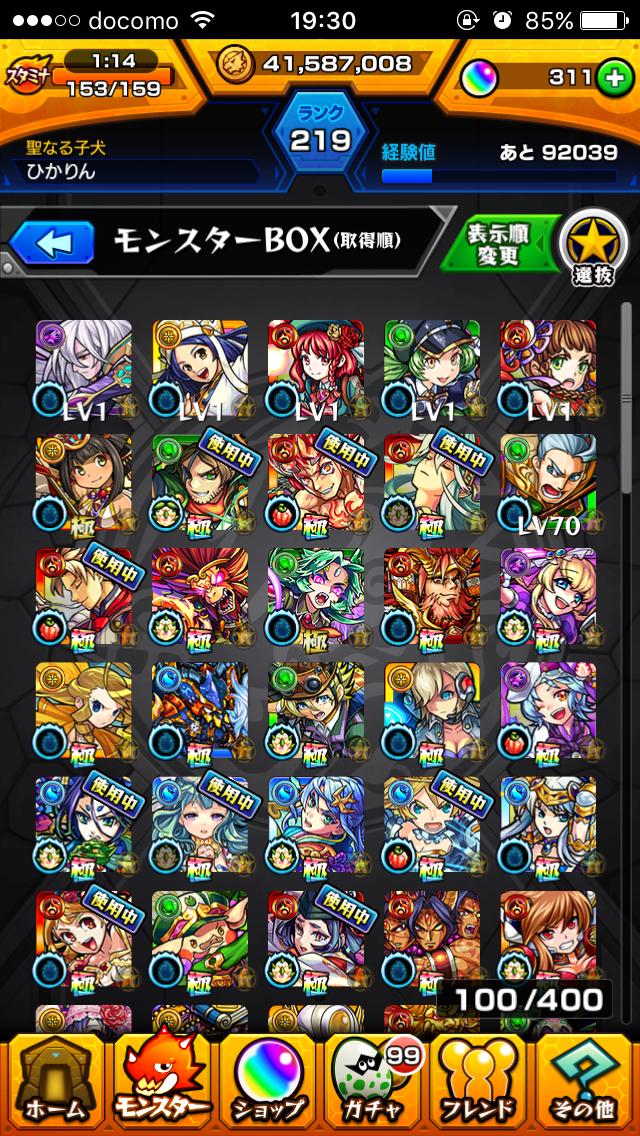Open the ショップ tab
The width and height of the screenshot is (640, 1136).
point(267,1084)
